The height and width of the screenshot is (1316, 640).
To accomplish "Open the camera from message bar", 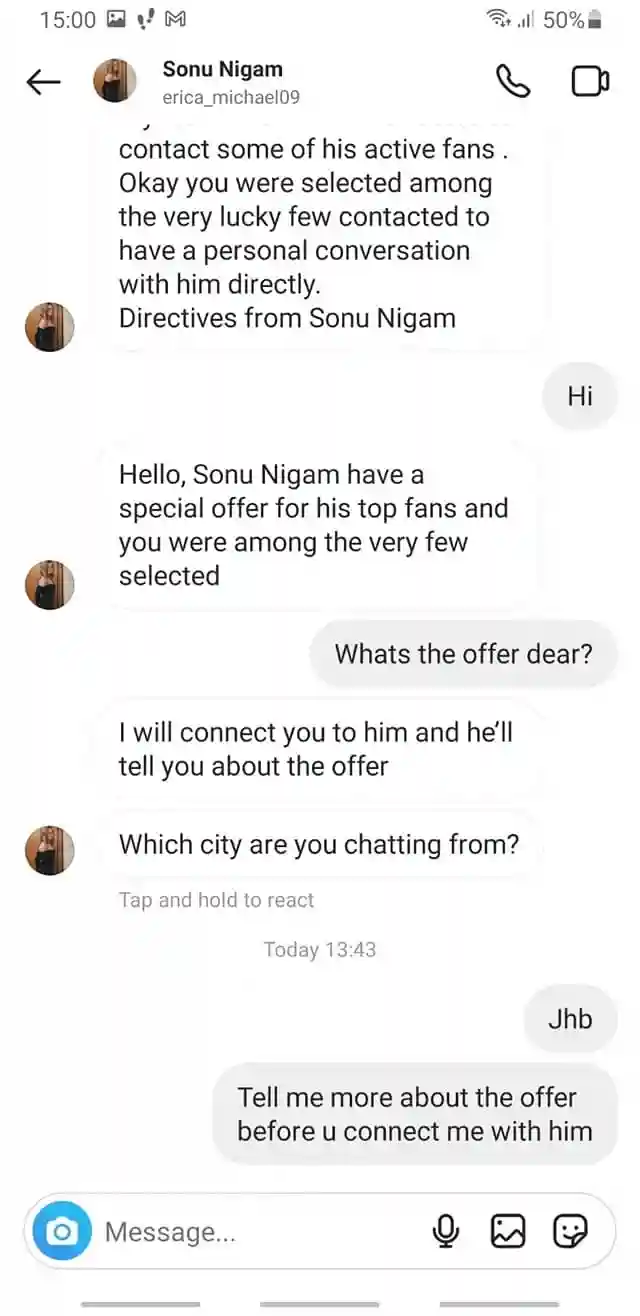I will tap(62, 1231).
